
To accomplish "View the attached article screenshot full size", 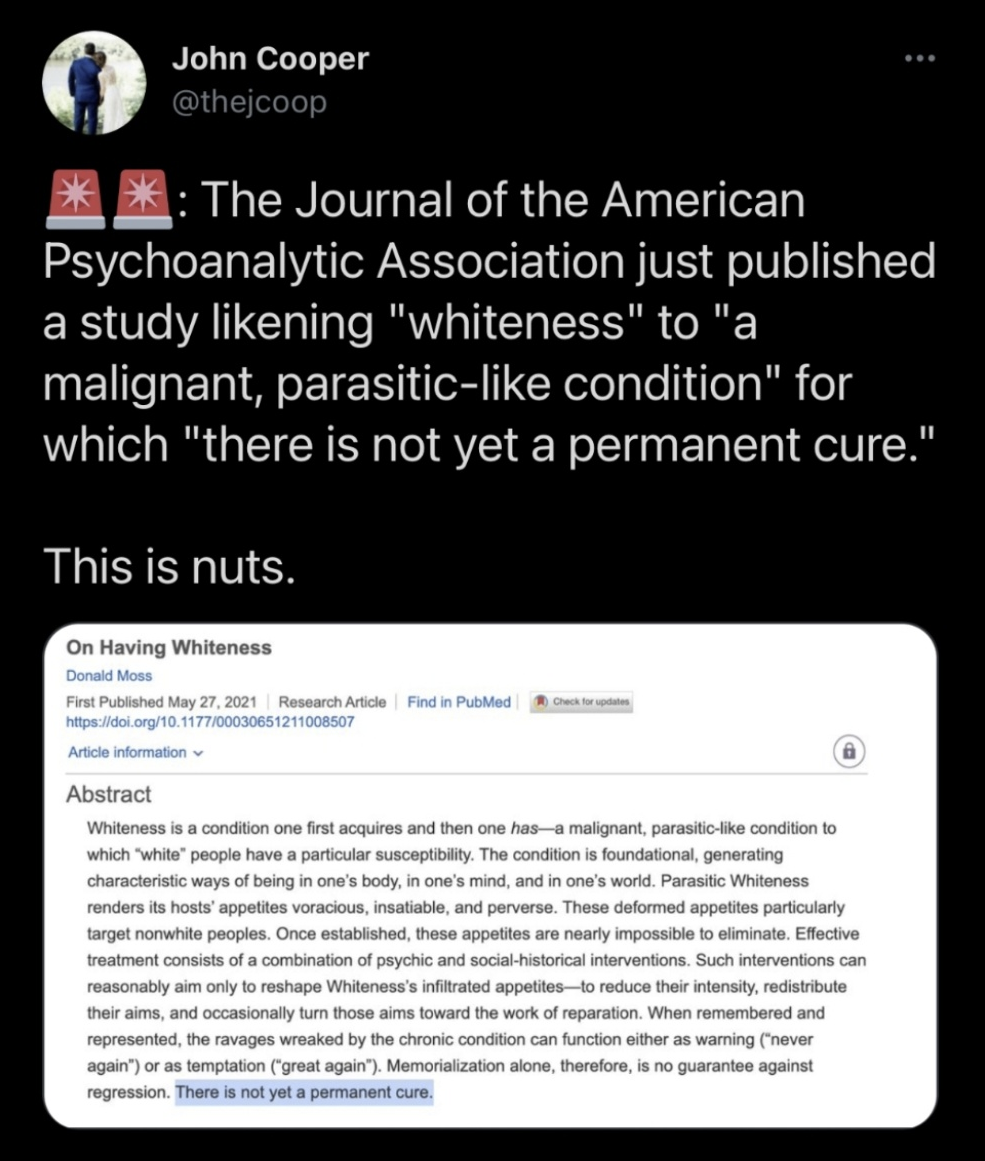I will (490, 875).
